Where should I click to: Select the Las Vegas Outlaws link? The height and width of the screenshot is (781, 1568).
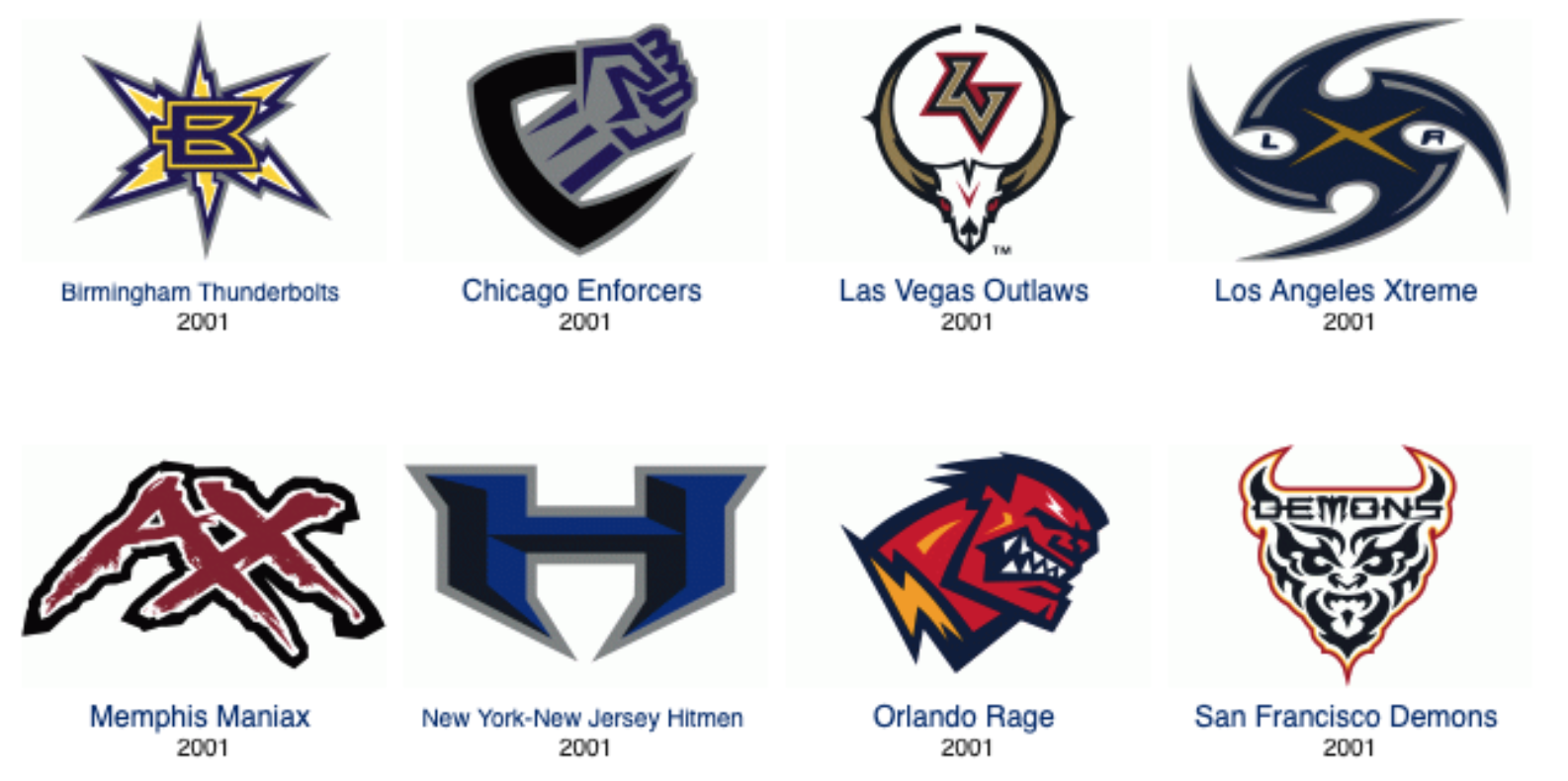point(963,291)
